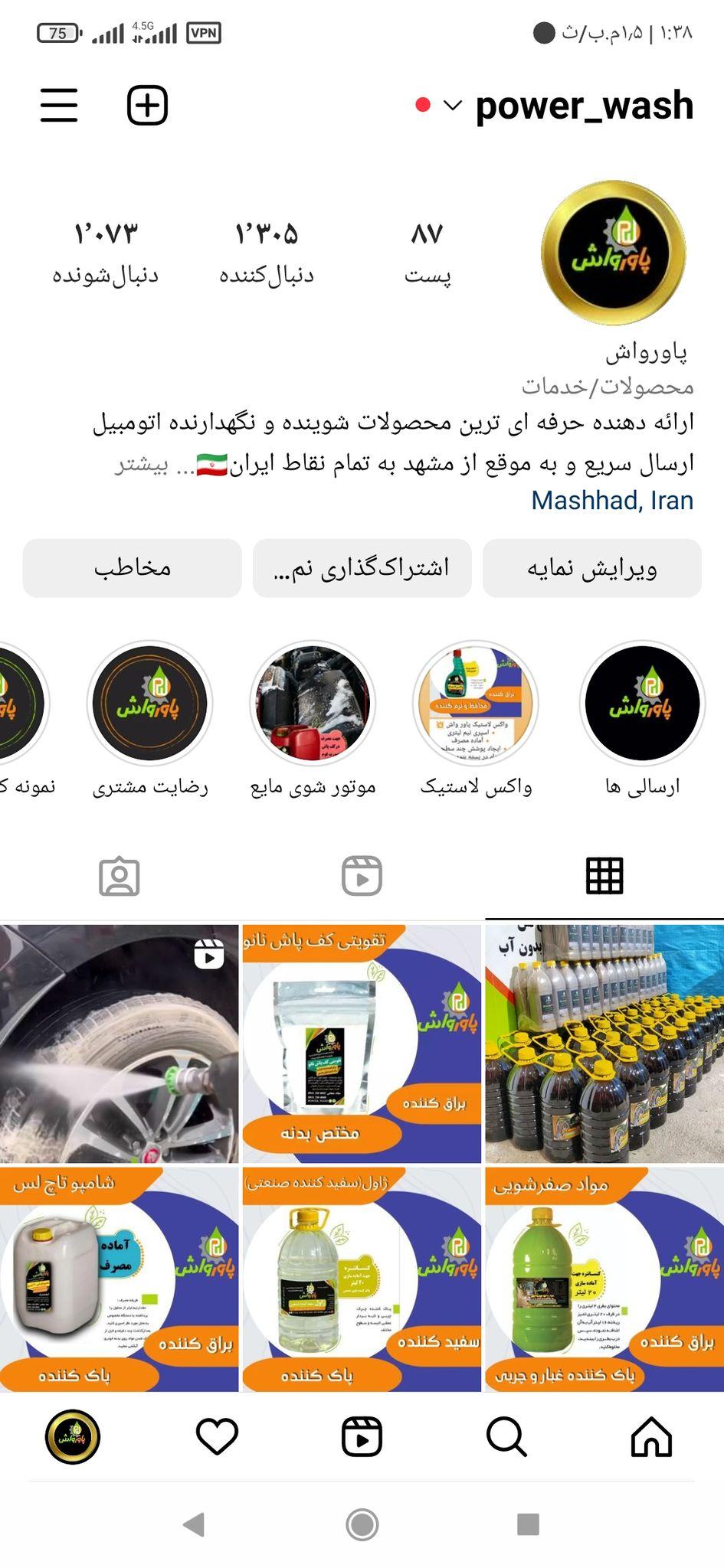This screenshot has height=1568, width=724.
Task: Tap ویرایش نمایه to edit the profile
Action: [591, 568]
